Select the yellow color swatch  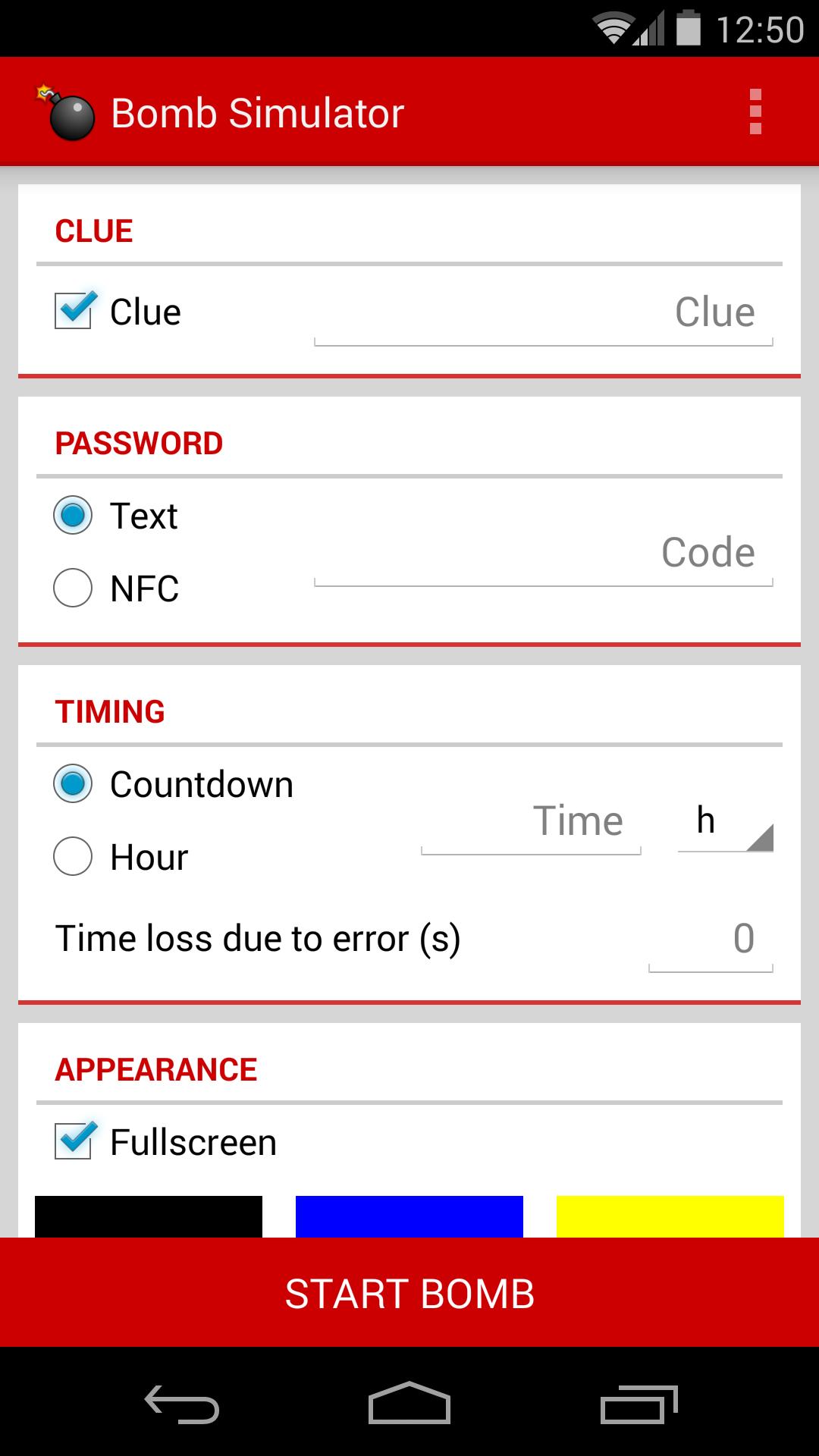pyautogui.click(x=670, y=1216)
